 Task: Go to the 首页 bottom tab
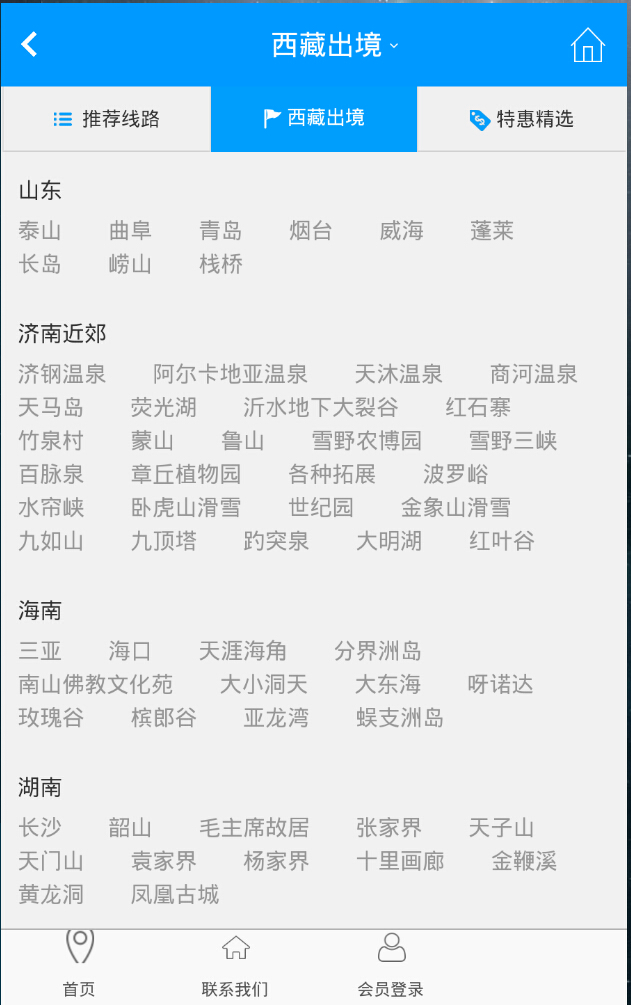pos(79,967)
